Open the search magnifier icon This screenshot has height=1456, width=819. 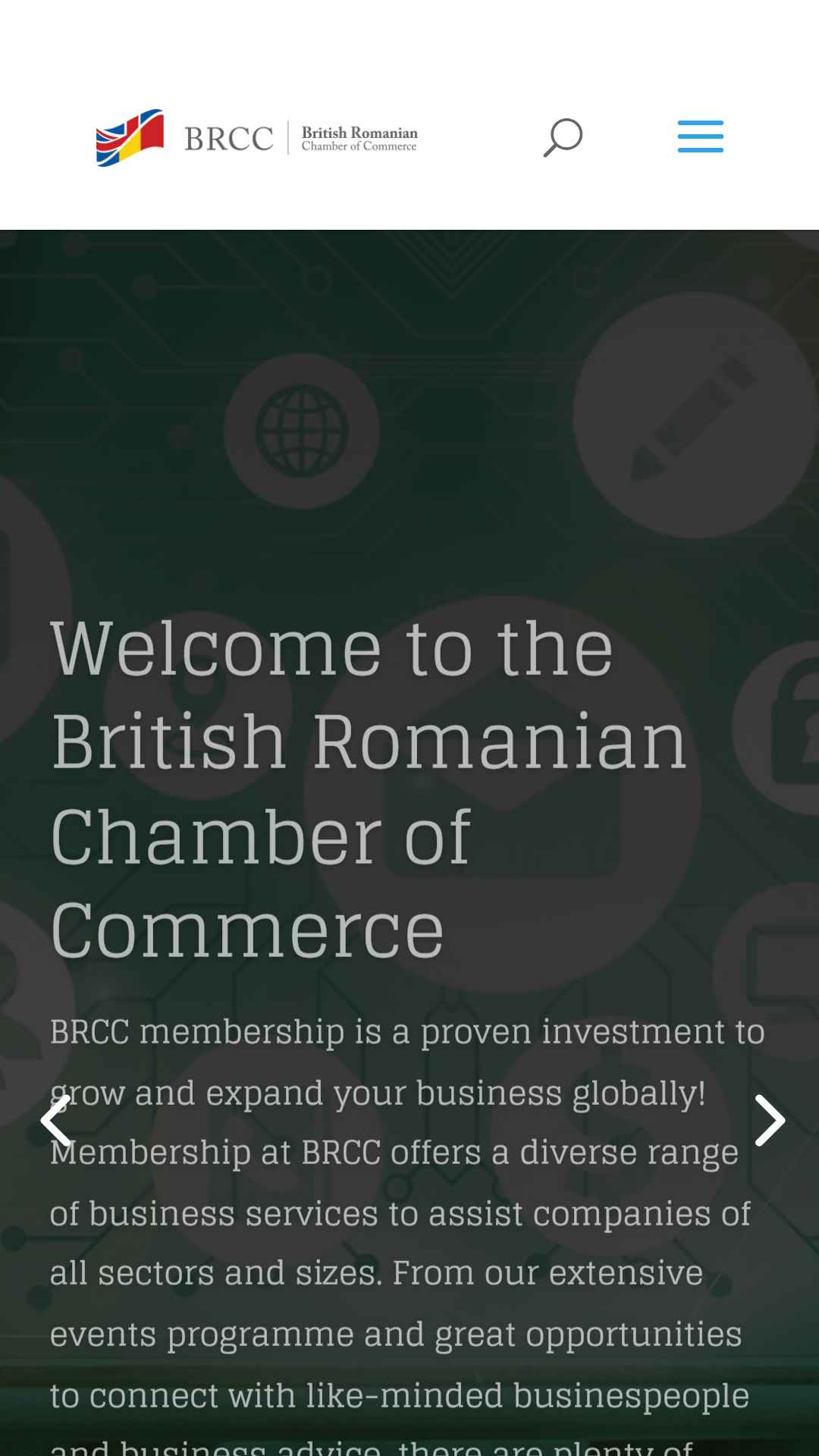point(563,137)
